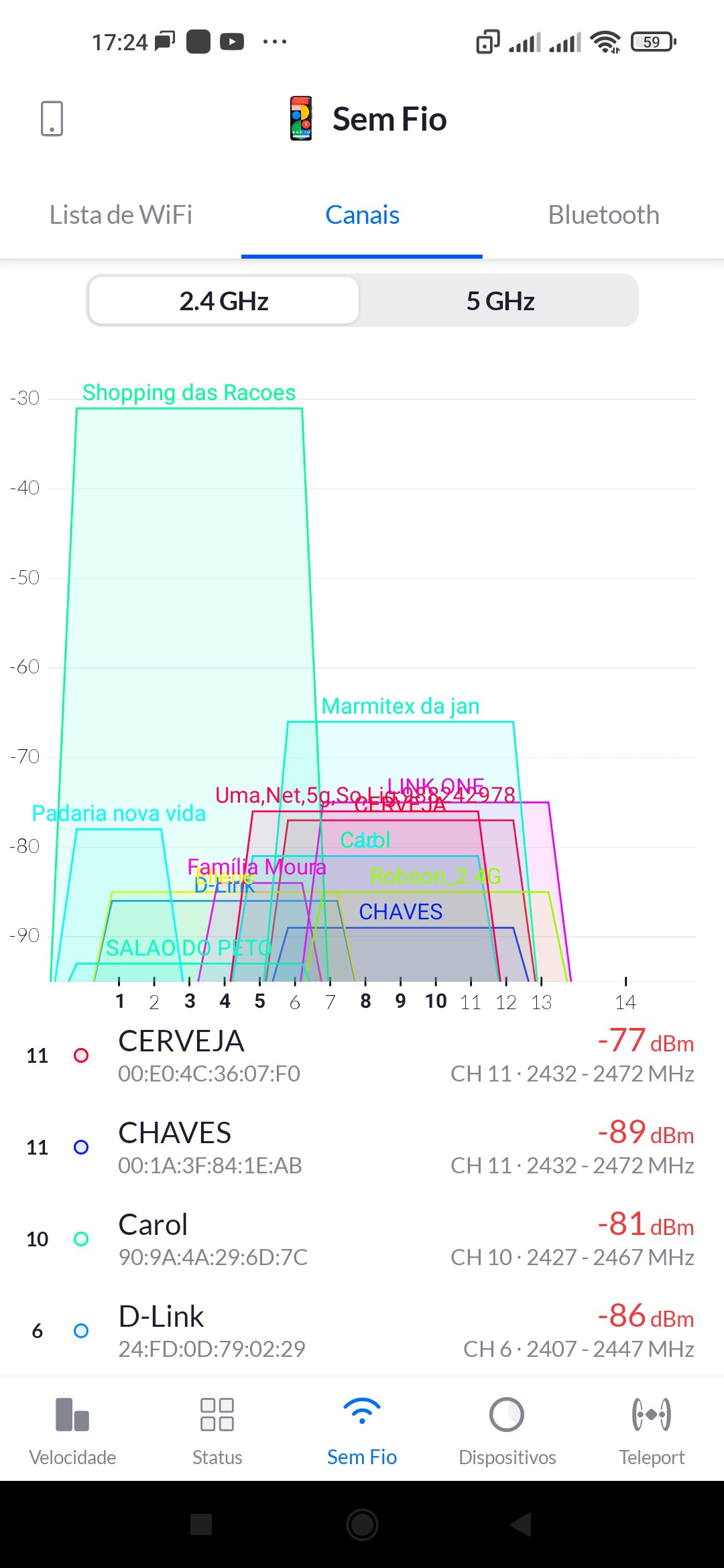This screenshot has height=1568, width=724.
Task: Open the CERVEJA network entry
Action: click(362, 1055)
